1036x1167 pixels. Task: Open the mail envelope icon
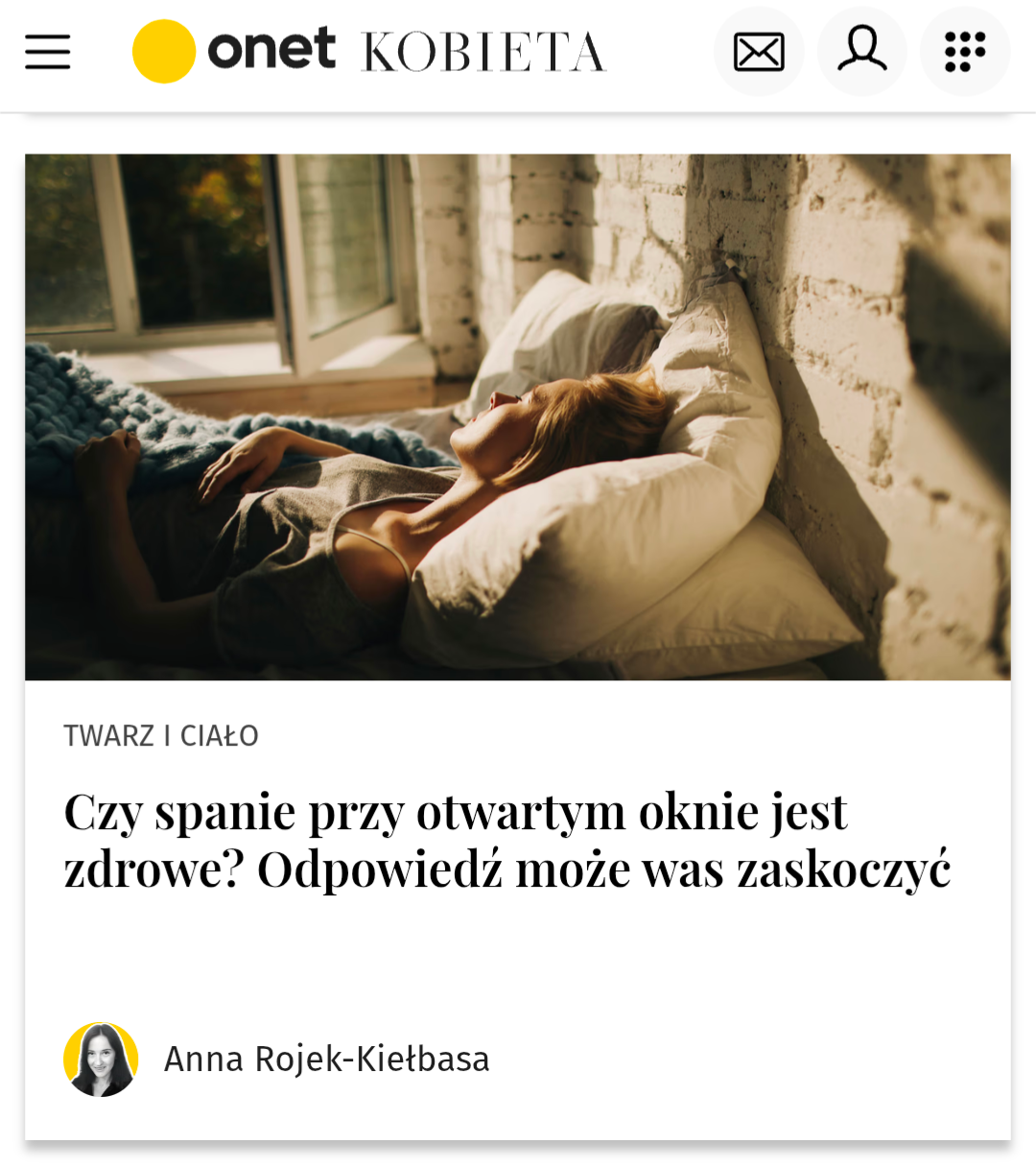[759, 52]
